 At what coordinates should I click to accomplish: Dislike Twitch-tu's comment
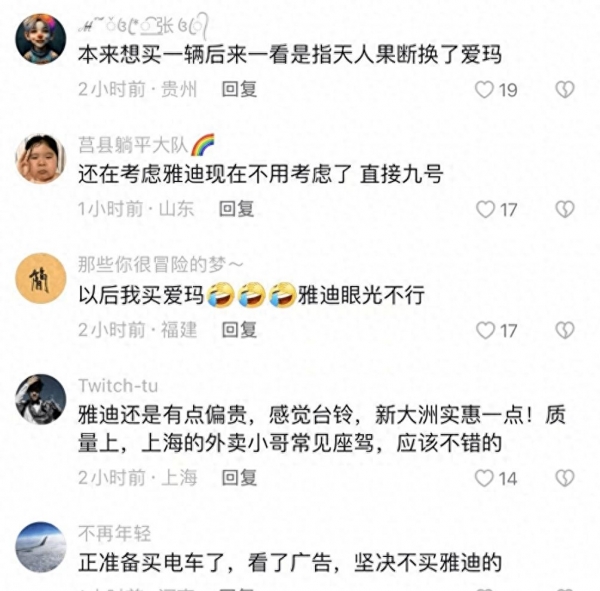coord(564,479)
